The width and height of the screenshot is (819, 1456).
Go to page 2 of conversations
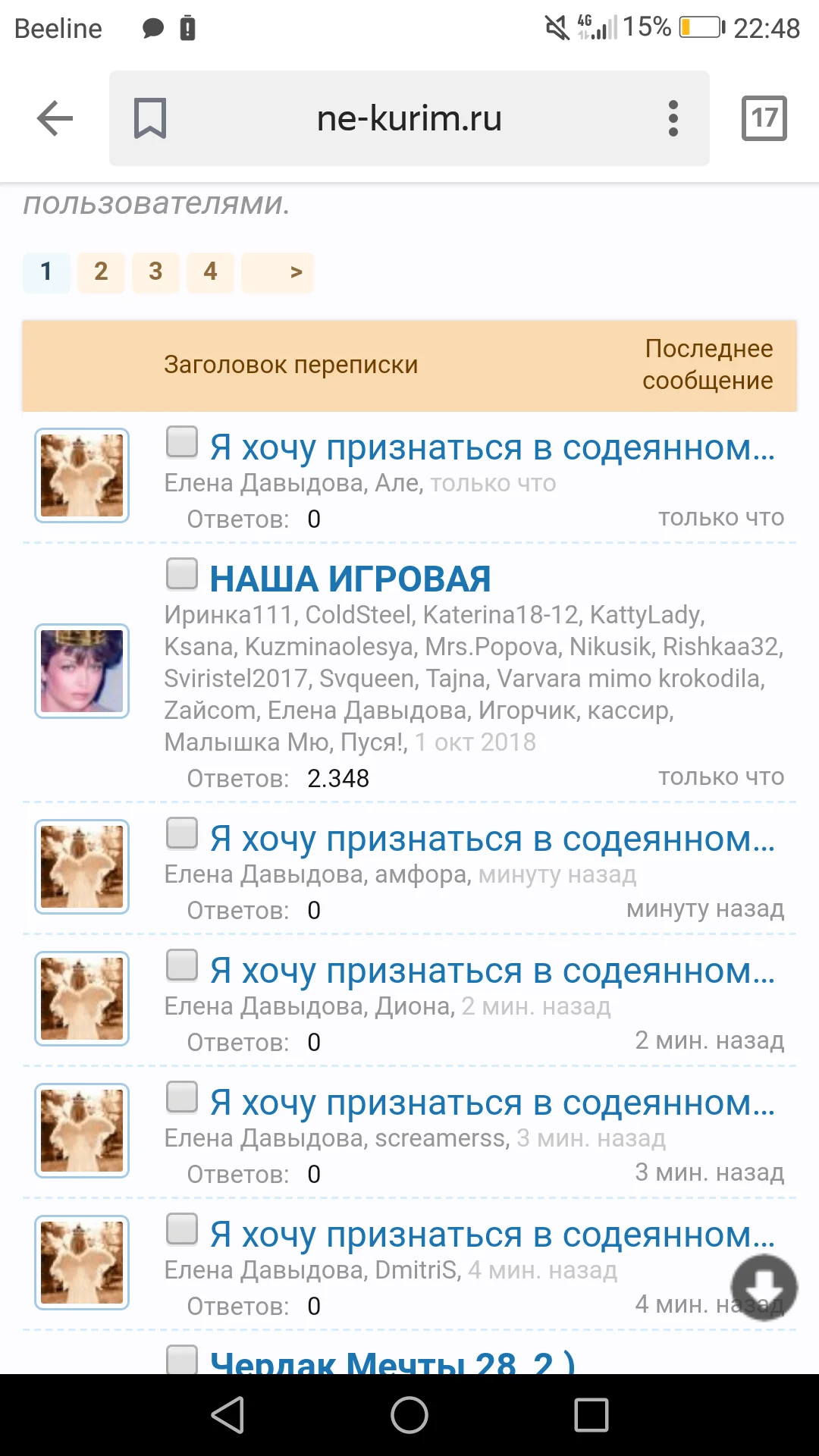coord(101,271)
